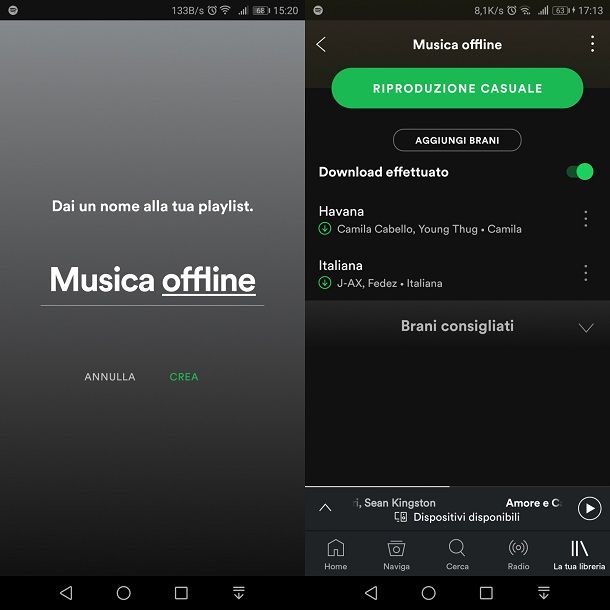This screenshot has width=610, height=610.
Task: Switch to the Naviga tab
Action: (x=396, y=554)
